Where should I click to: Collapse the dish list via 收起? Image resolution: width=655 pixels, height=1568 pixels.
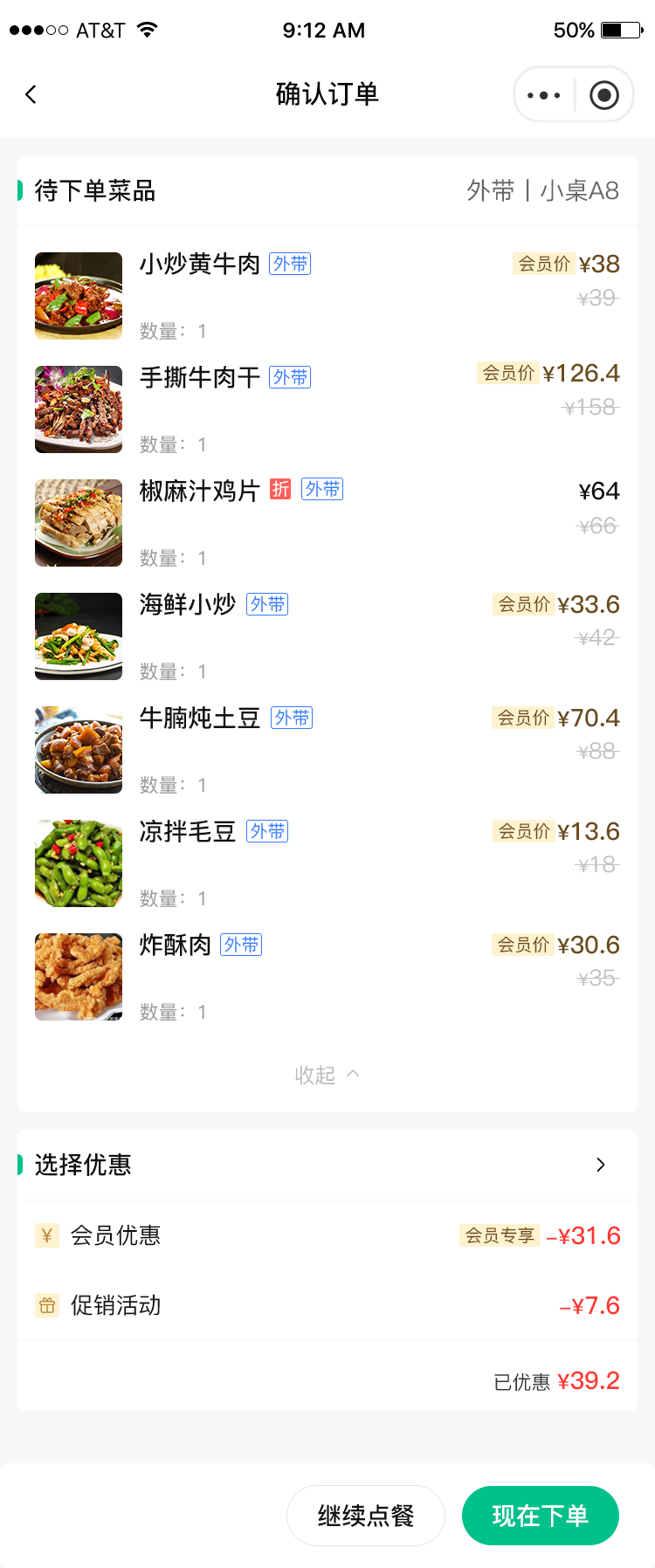(x=327, y=1075)
